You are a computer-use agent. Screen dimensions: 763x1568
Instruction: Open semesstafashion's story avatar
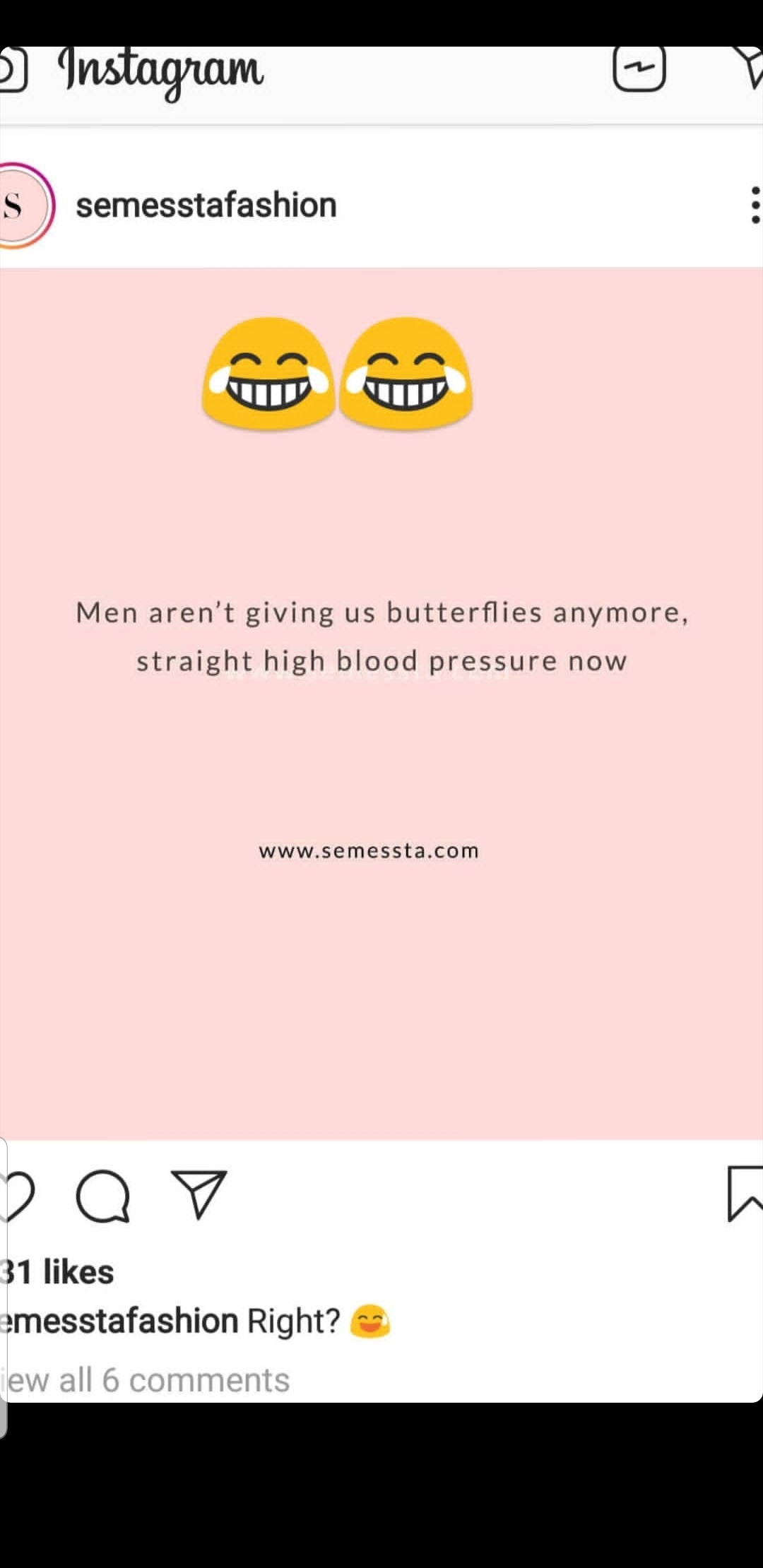[x=24, y=206]
